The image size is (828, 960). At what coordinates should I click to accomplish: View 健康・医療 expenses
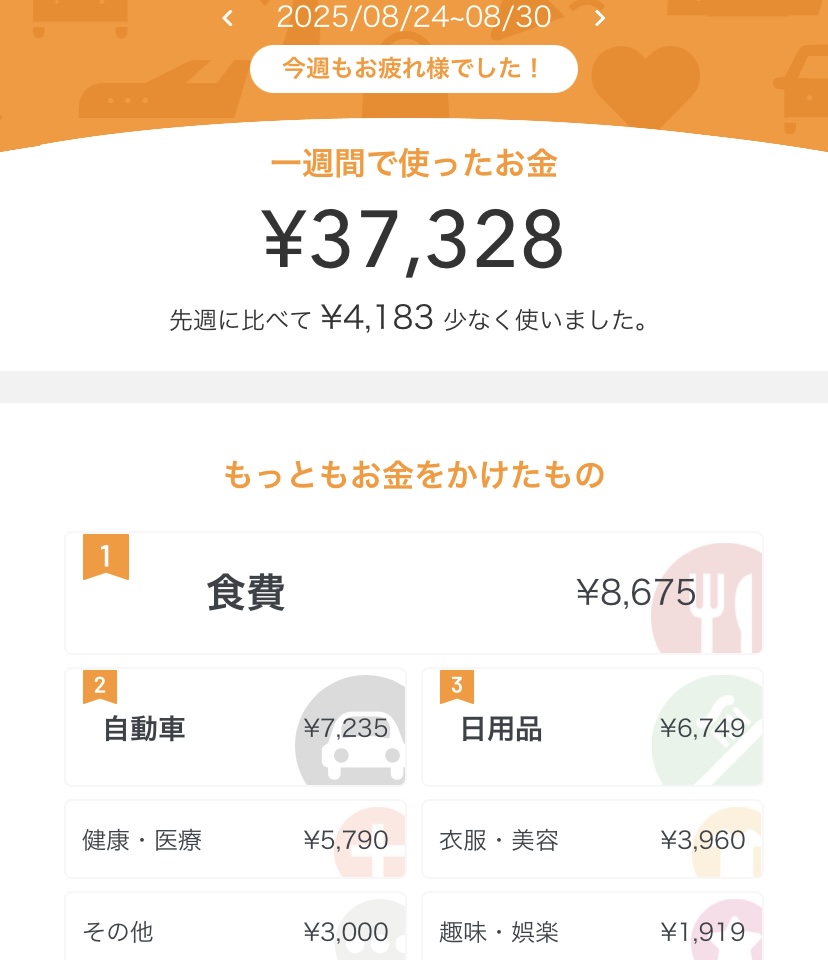click(x=235, y=840)
